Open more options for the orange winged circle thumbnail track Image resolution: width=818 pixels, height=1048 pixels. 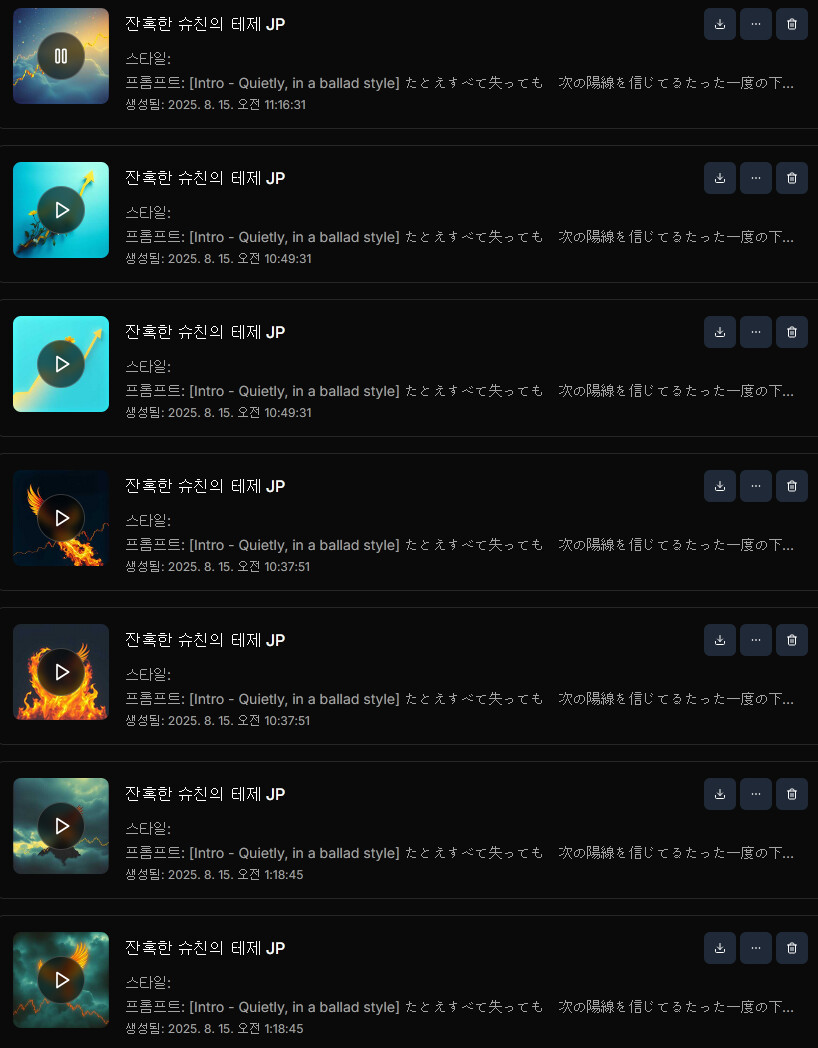point(756,948)
